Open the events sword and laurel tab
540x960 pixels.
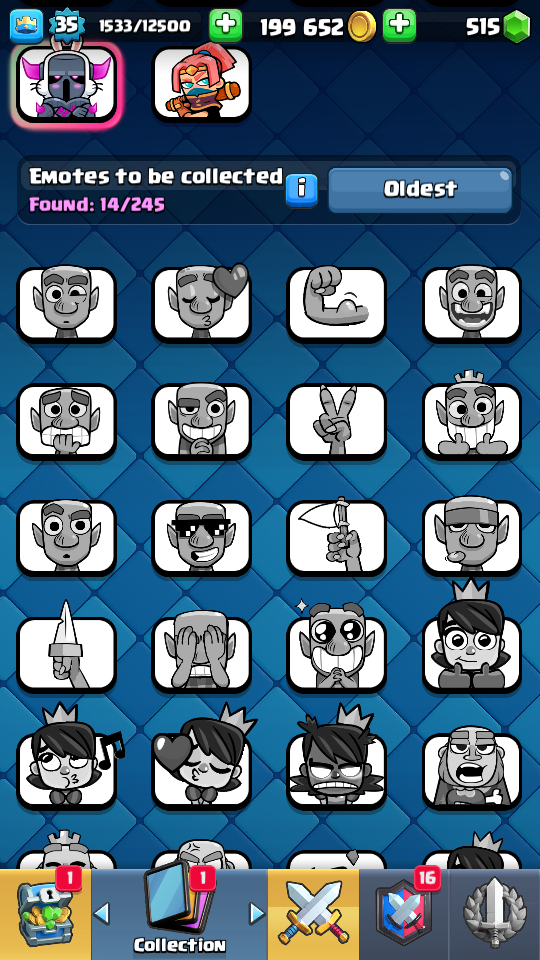pyautogui.click(x=495, y=914)
